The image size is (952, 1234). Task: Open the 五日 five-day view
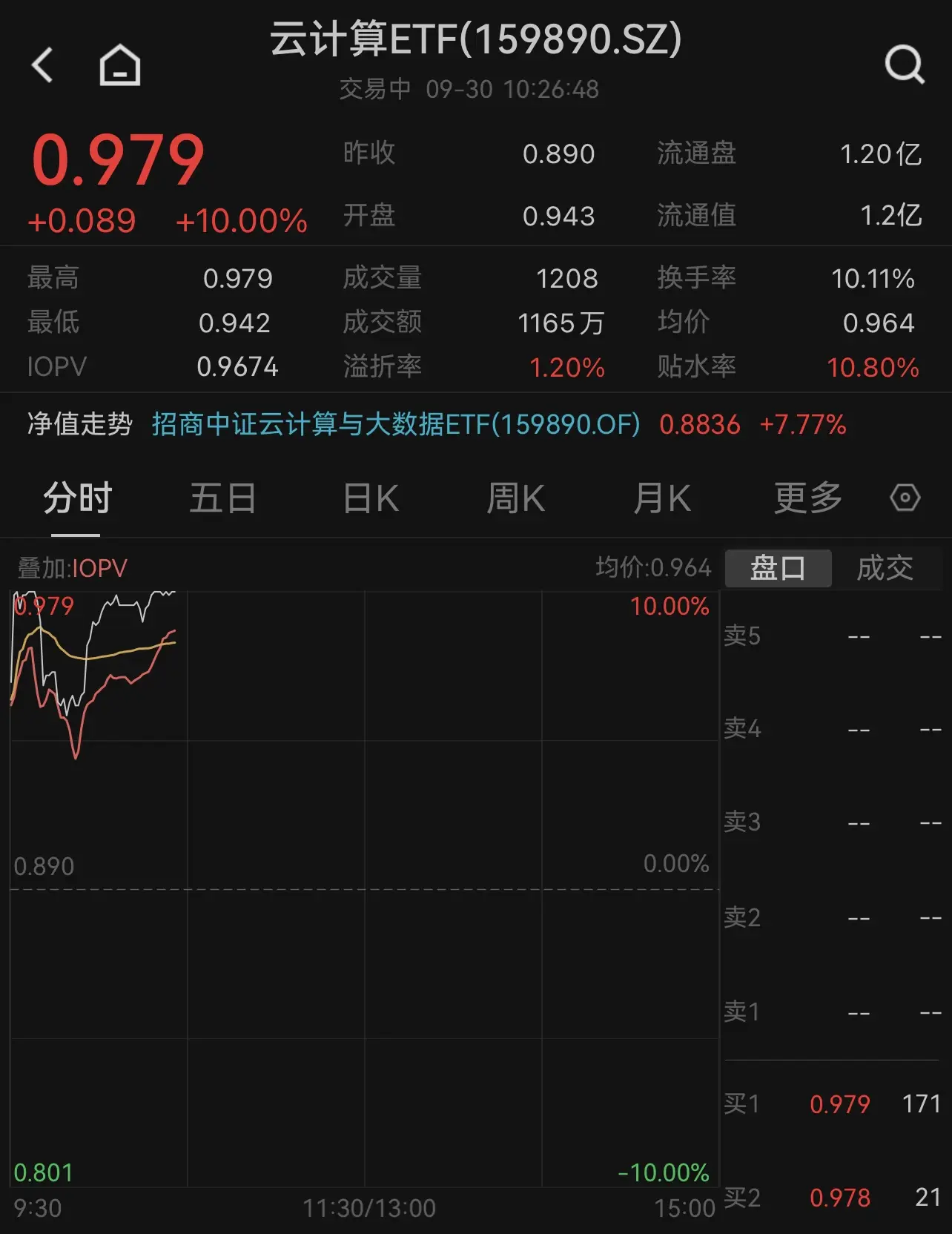(222, 498)
